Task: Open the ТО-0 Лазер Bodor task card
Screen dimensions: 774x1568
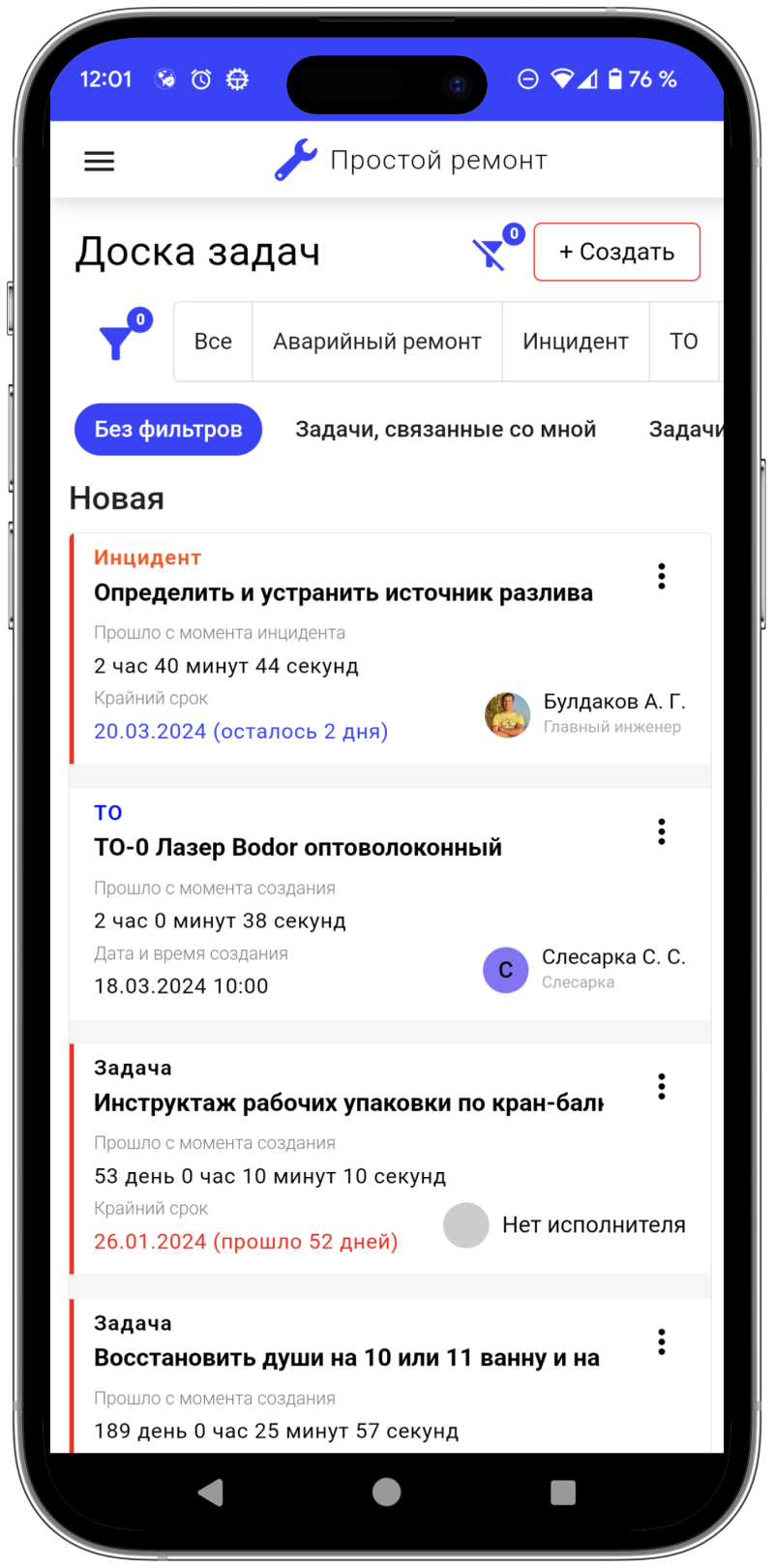Action: (x=298, y=848)
